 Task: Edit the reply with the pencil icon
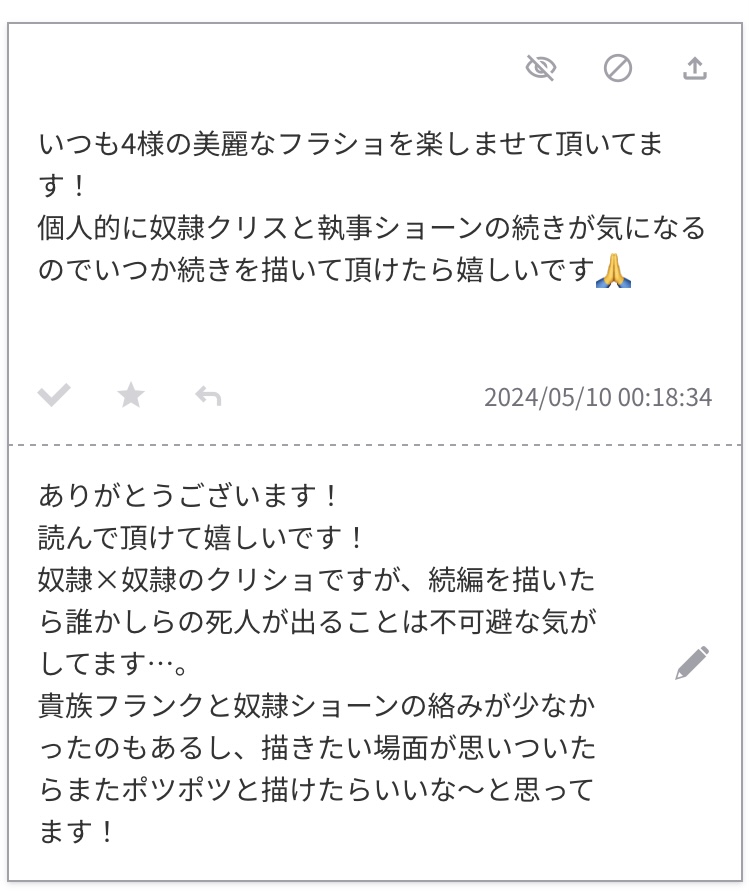point(692,662)
